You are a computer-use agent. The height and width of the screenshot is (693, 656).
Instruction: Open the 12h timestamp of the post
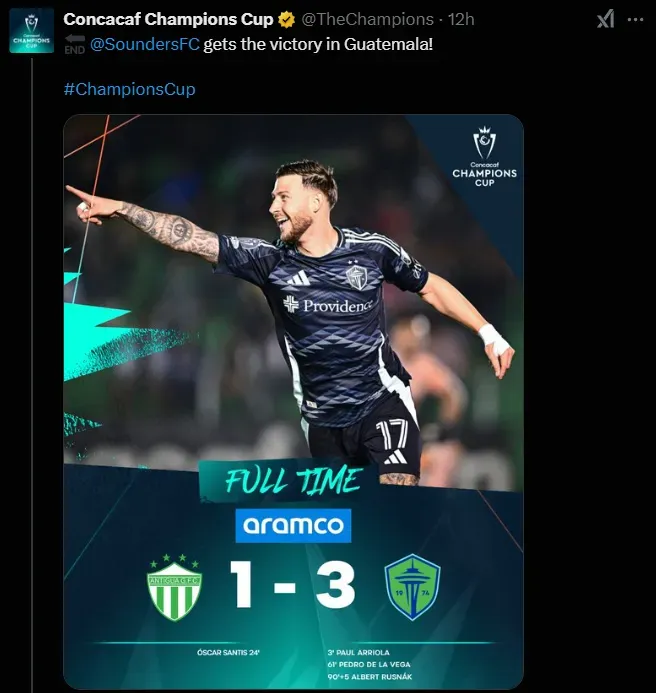[461, 19]
